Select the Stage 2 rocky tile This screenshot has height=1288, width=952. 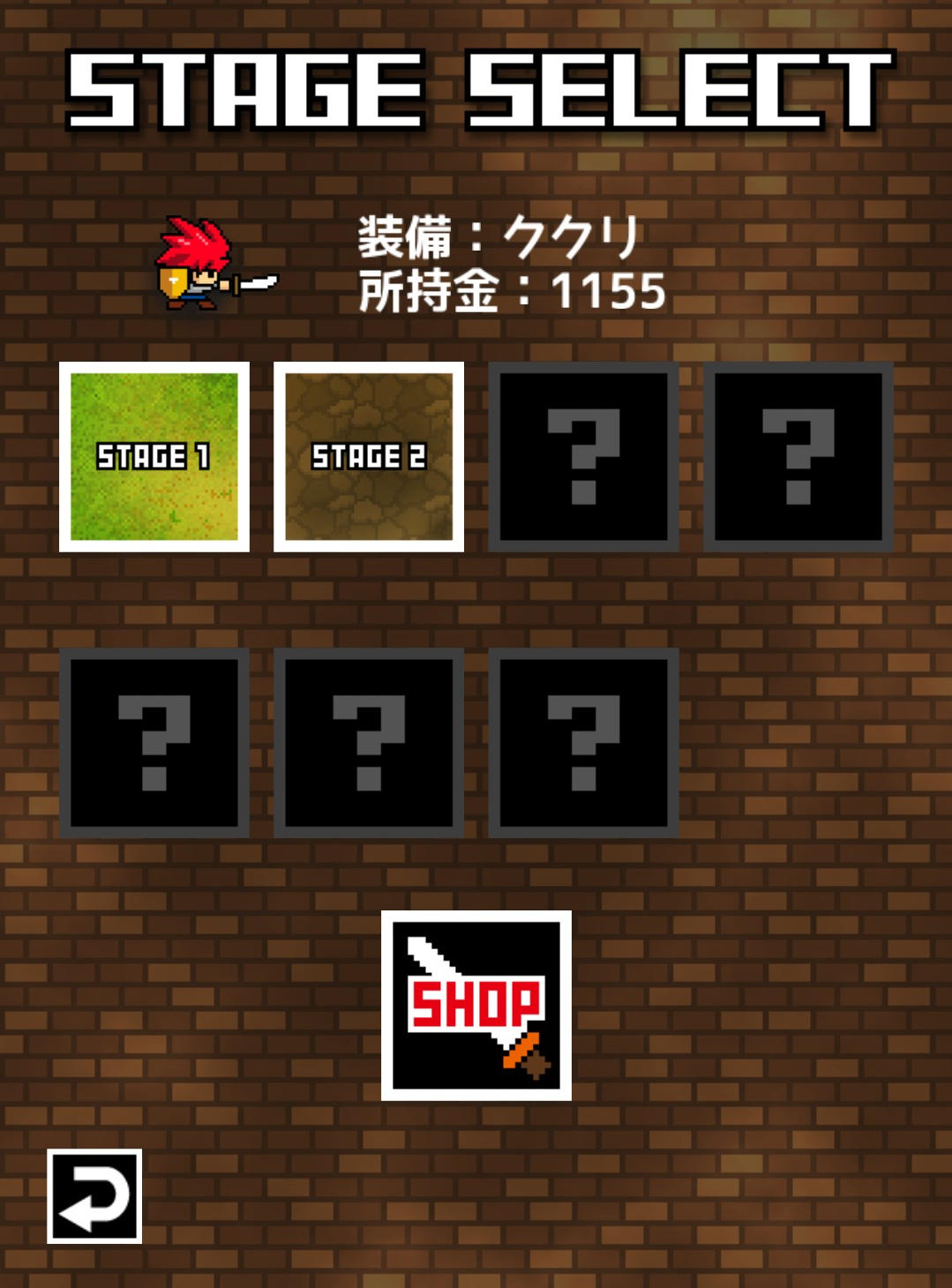point(369,457)
